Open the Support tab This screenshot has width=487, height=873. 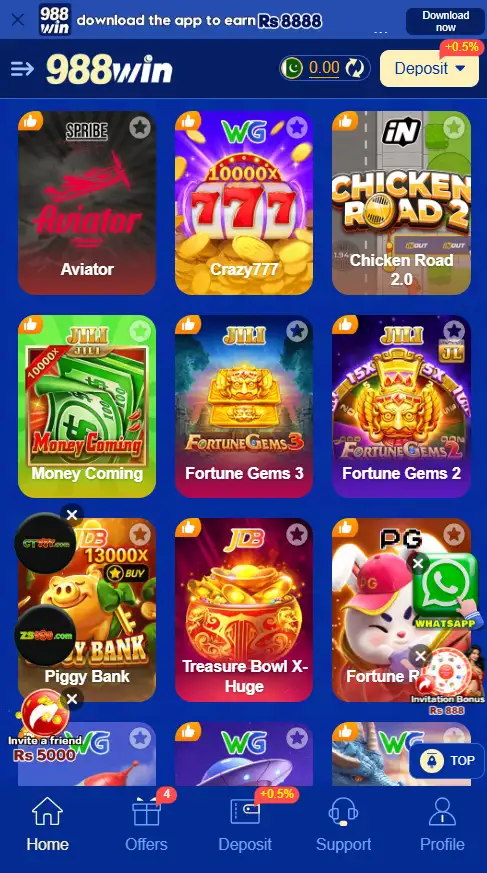(343, 825)
